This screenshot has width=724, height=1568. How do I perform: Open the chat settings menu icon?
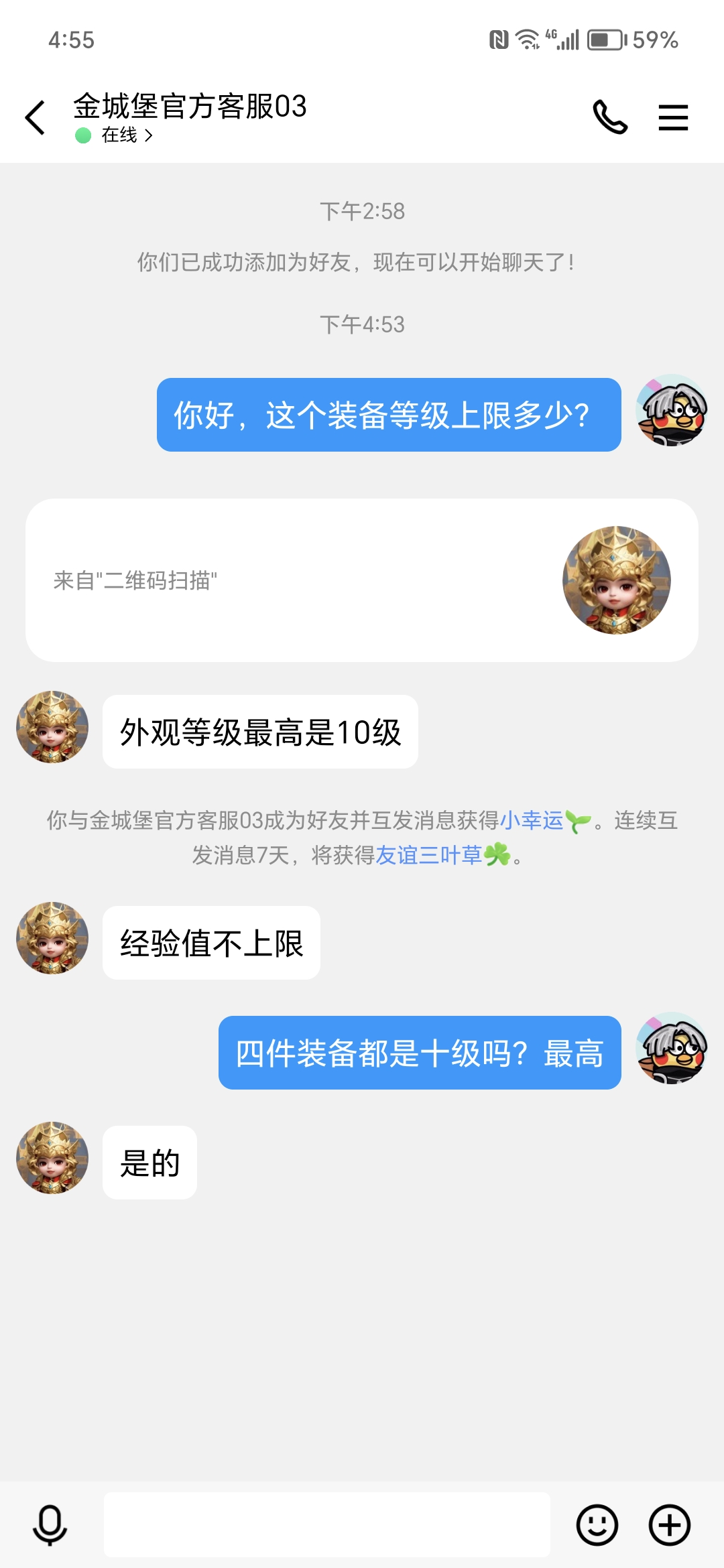coord(673,118)
